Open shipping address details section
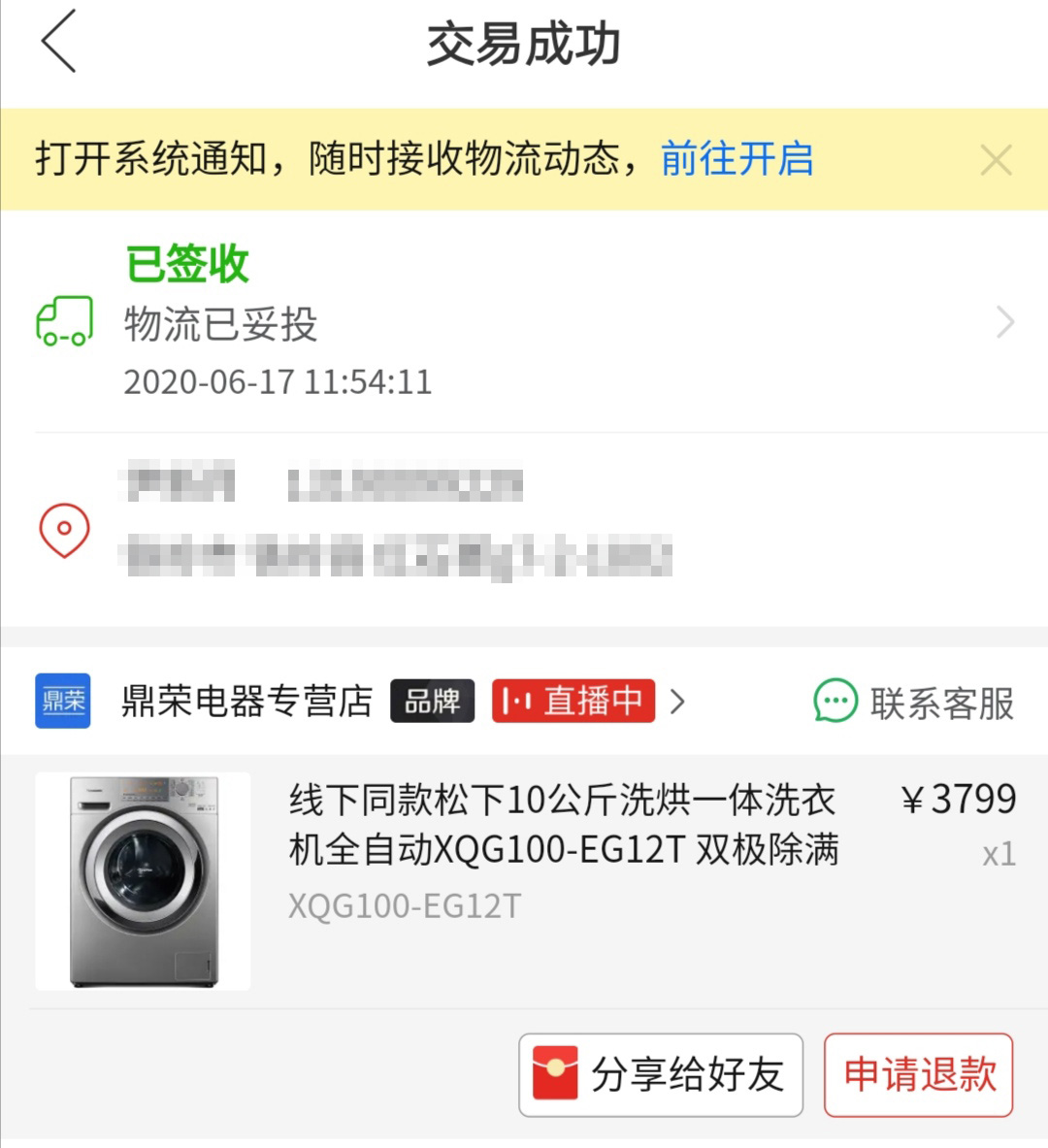Viewport: 1048px width, 1148px height. tap(388, 529)
